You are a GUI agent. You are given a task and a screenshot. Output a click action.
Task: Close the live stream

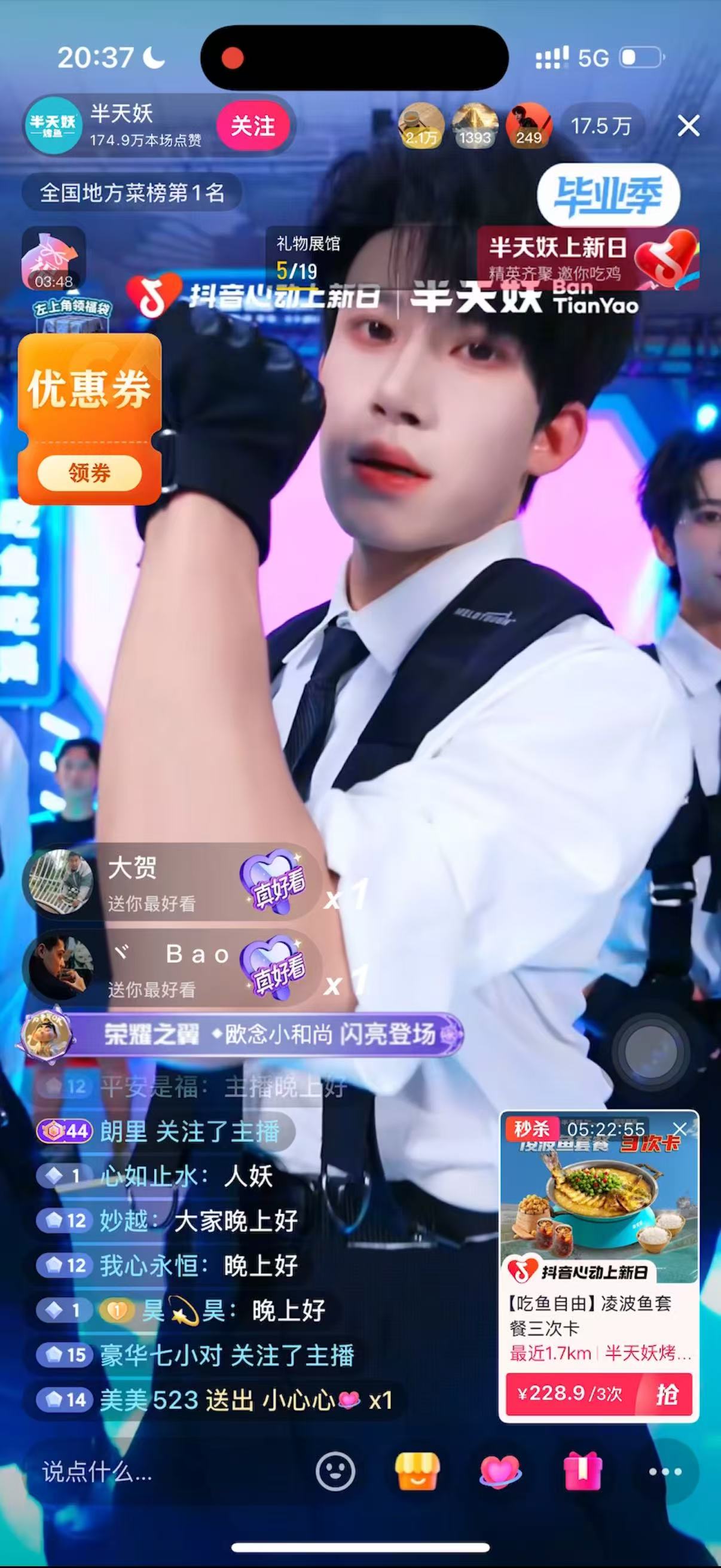(688, 126)
